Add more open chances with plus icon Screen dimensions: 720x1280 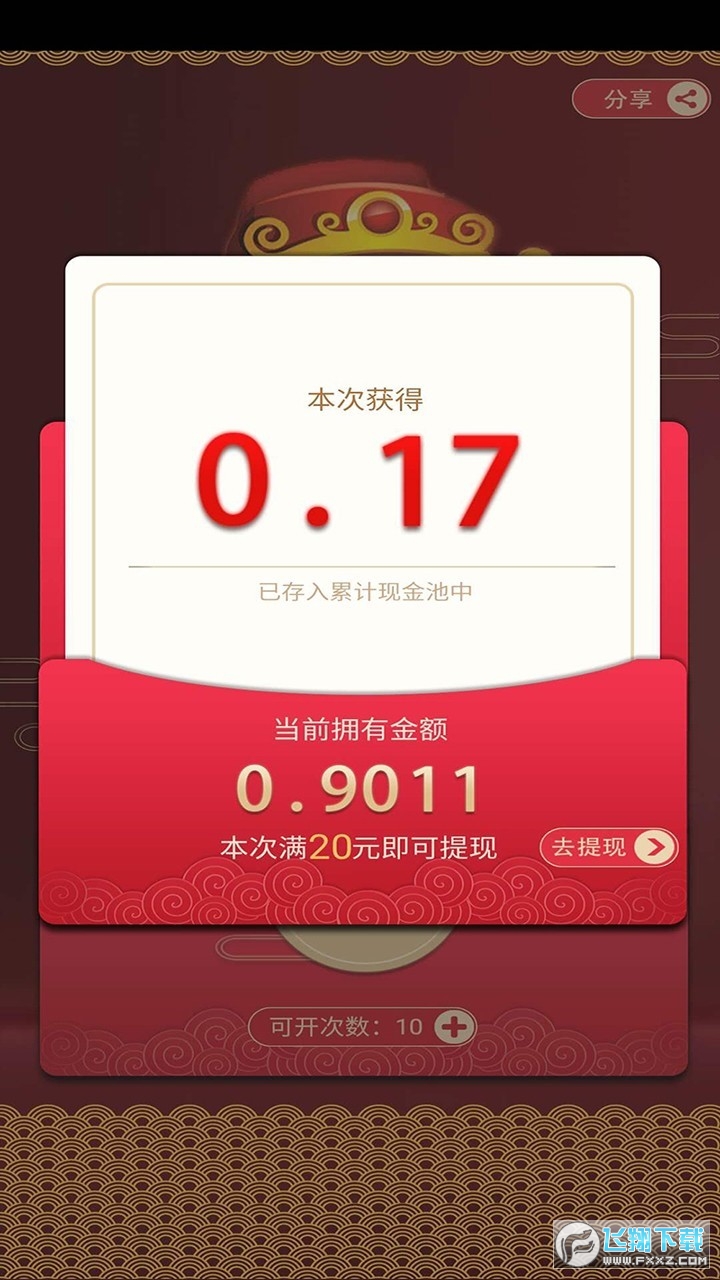click(x=454, y=1026)
